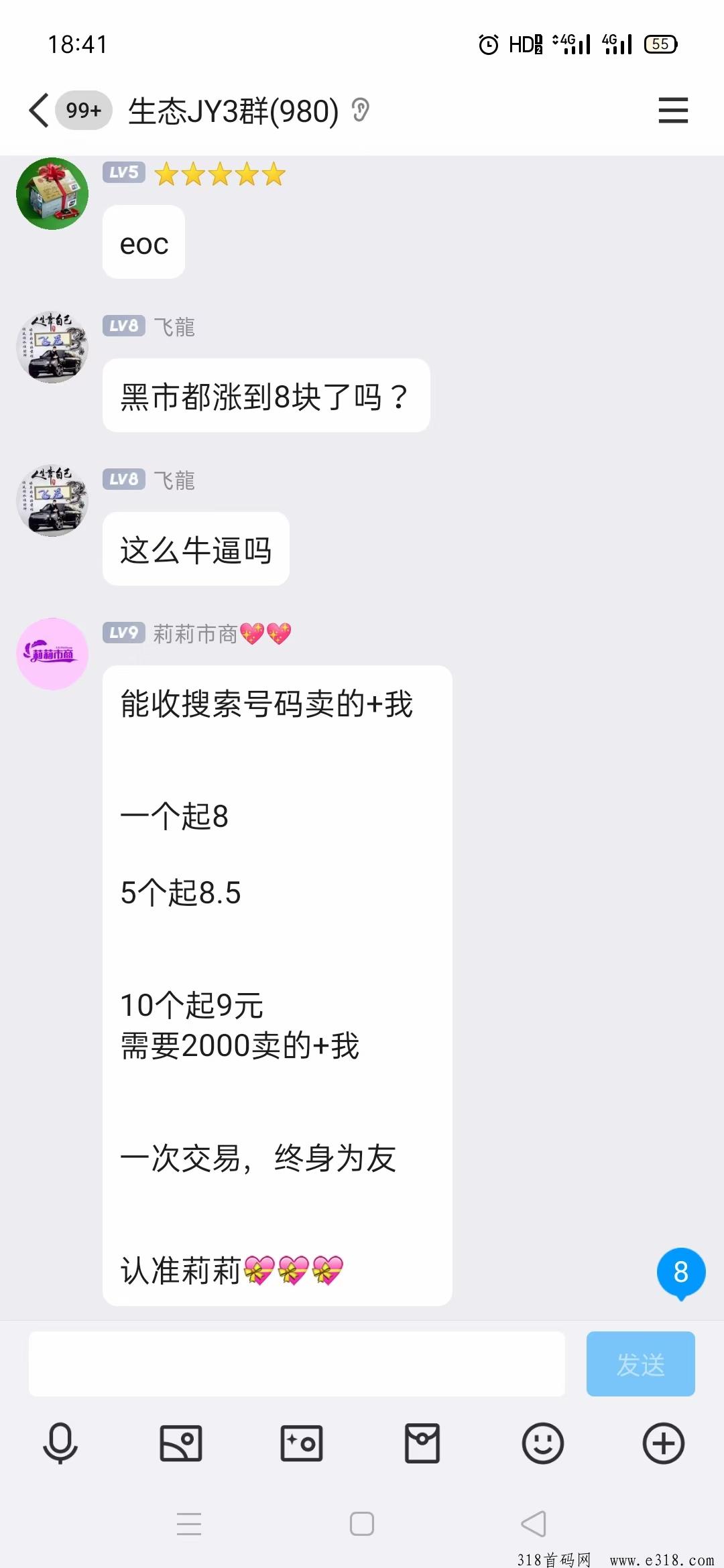
Task: Tap the message text input box
Action: coord(296,1364)
